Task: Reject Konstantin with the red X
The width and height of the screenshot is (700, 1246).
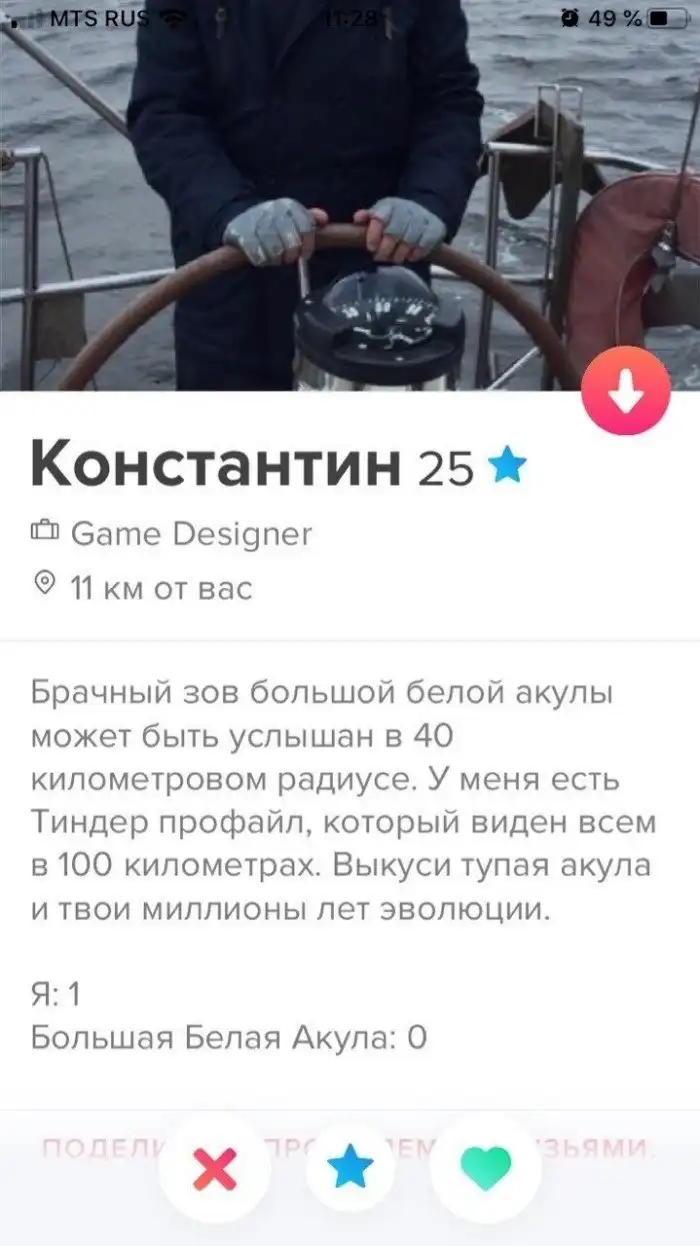Action: 214,1167
